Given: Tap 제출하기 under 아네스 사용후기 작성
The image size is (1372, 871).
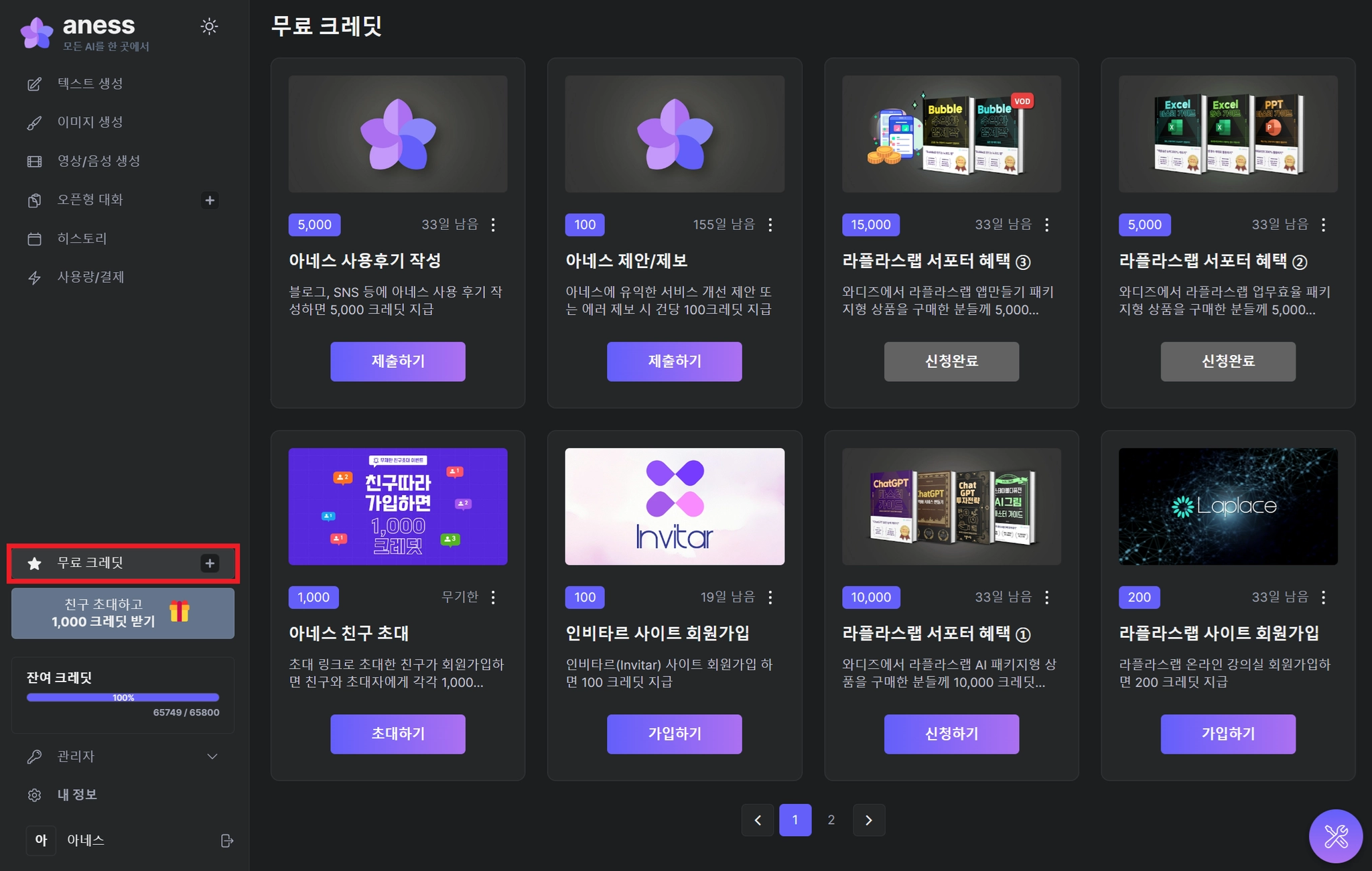Looking at the screenshot, I should [397, 361].
